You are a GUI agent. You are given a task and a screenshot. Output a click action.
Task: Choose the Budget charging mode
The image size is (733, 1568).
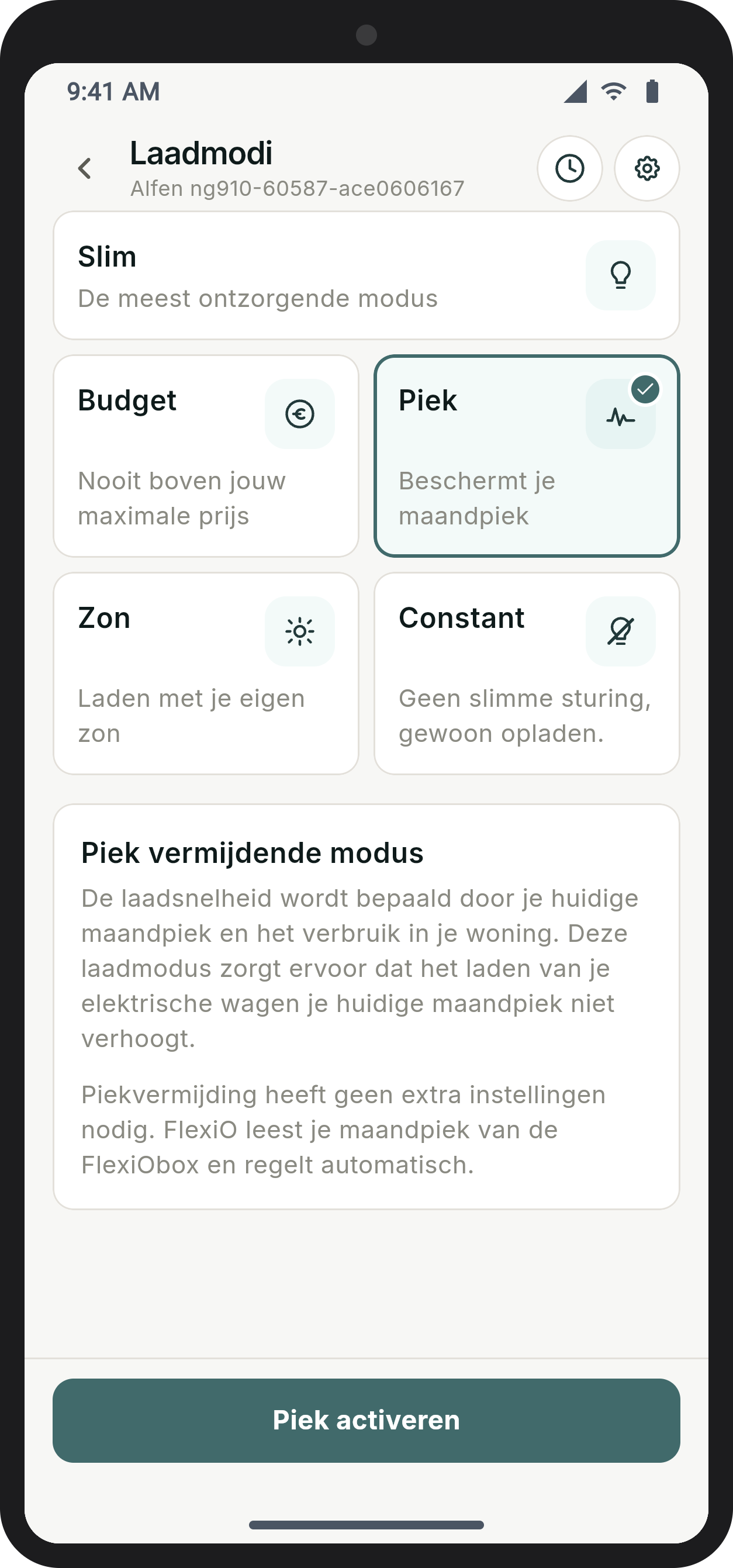[206, 456]
